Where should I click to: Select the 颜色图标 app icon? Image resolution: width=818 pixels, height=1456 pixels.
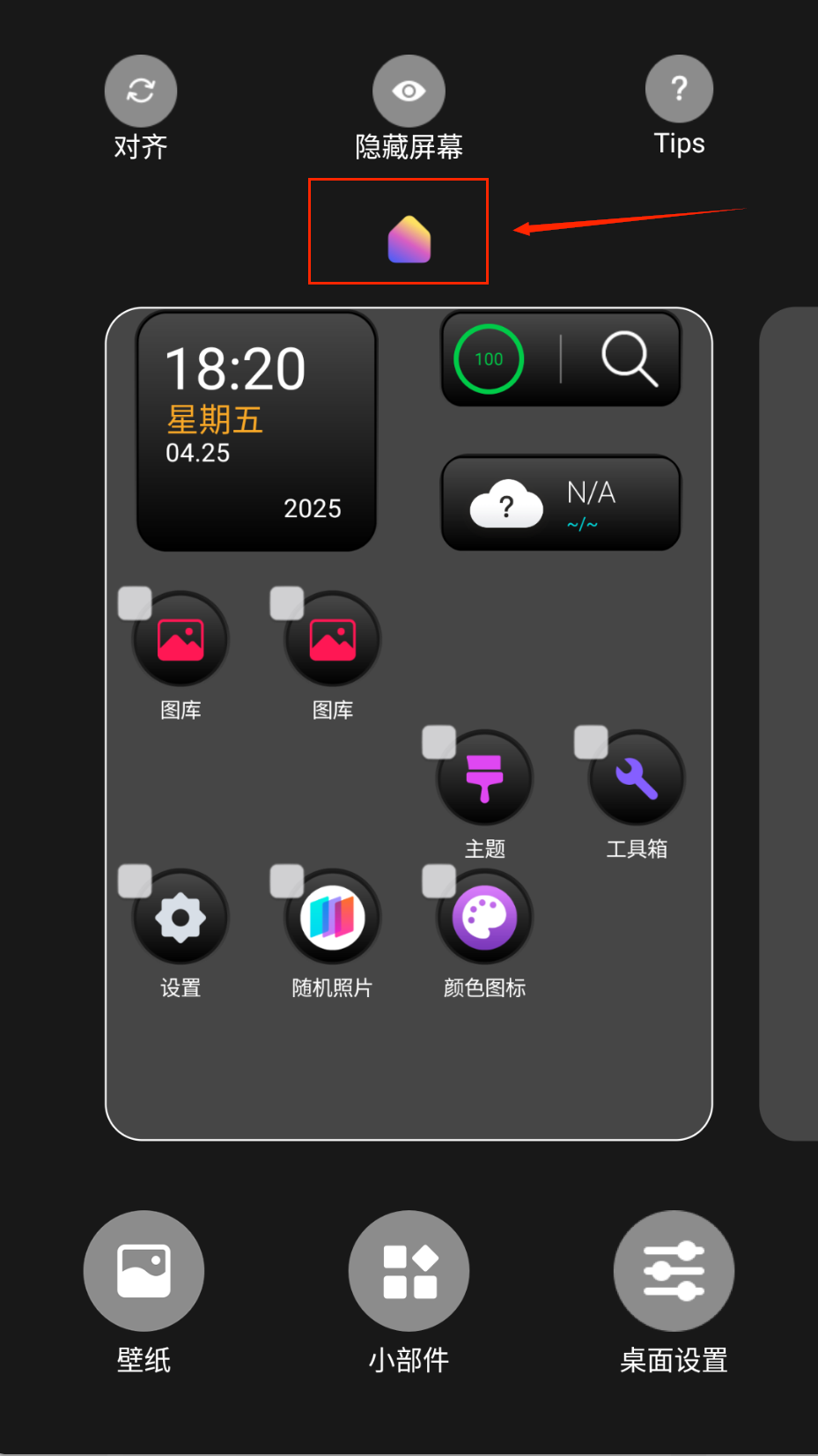[485, 918]
